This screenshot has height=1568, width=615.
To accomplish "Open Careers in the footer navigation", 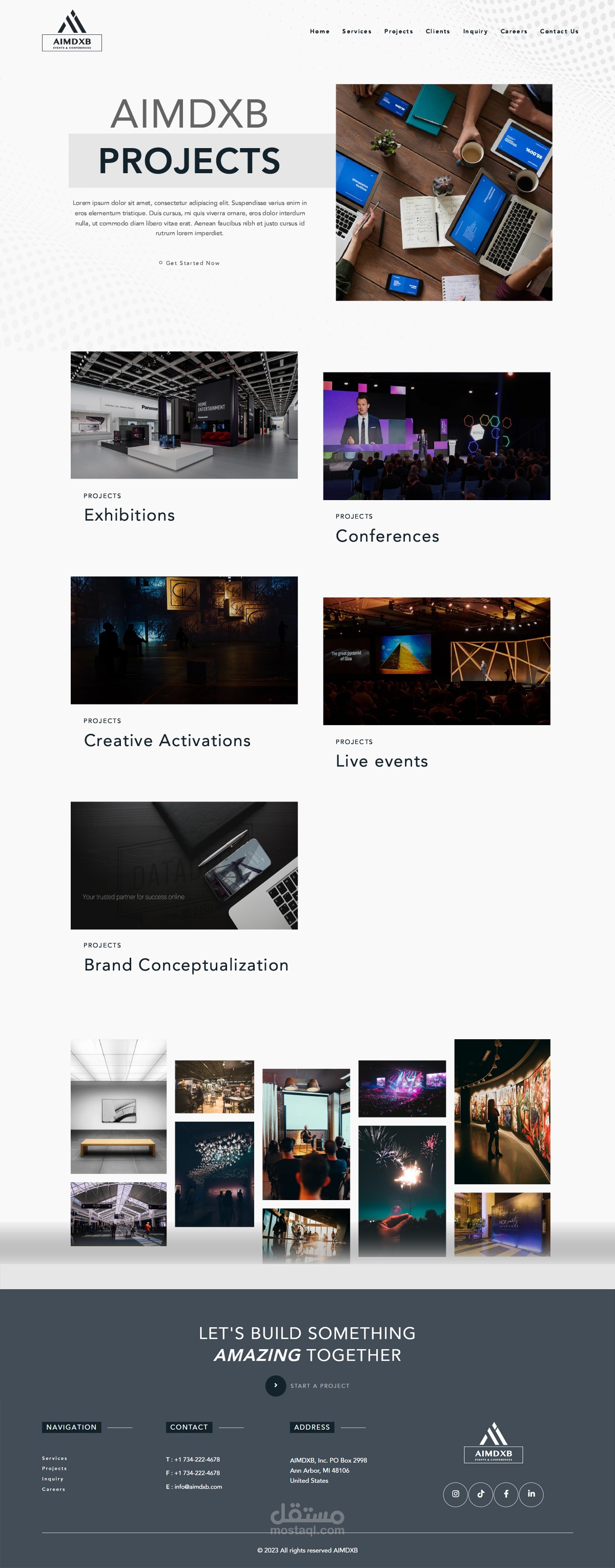I will pos(54,1489).
